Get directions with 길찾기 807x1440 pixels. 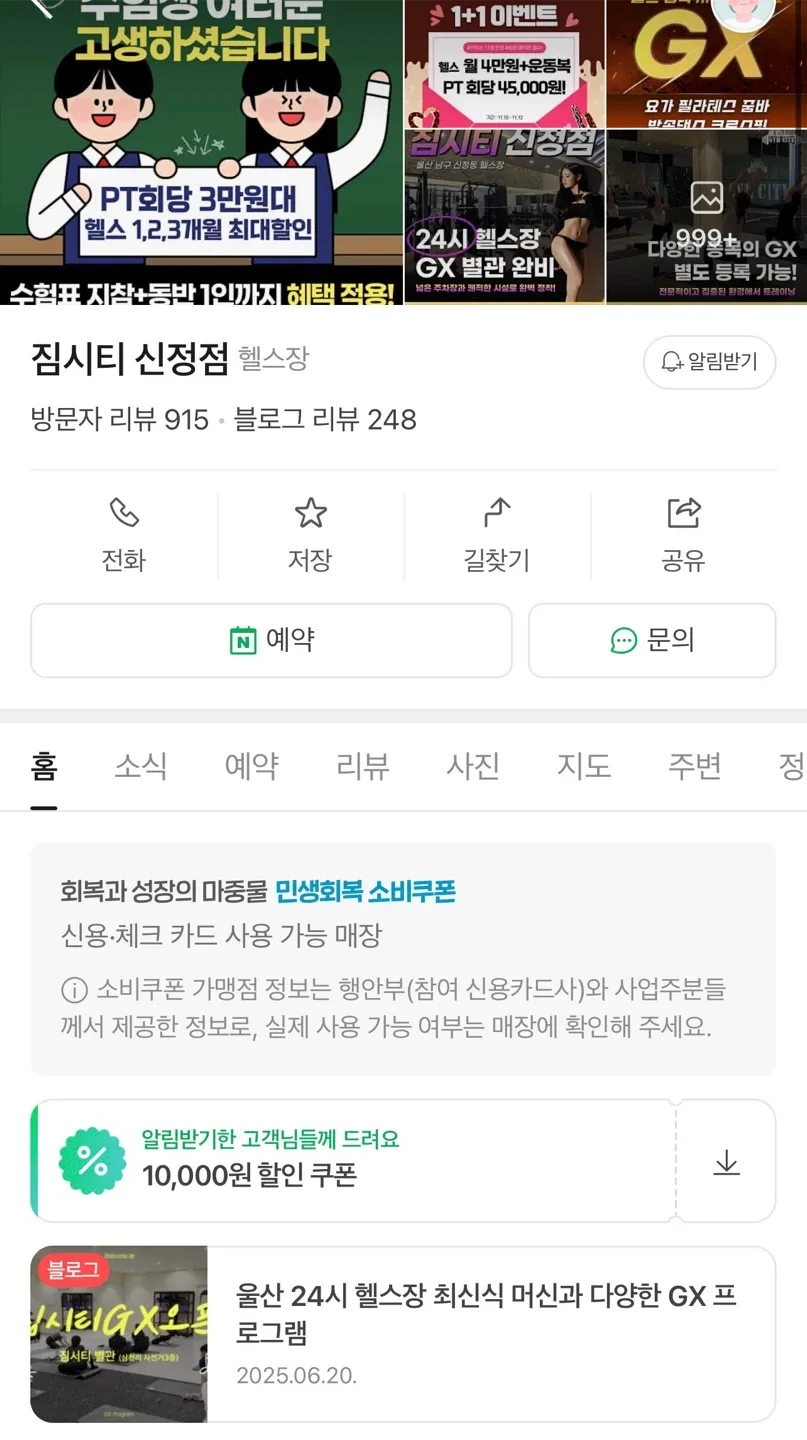coord(497,535)
